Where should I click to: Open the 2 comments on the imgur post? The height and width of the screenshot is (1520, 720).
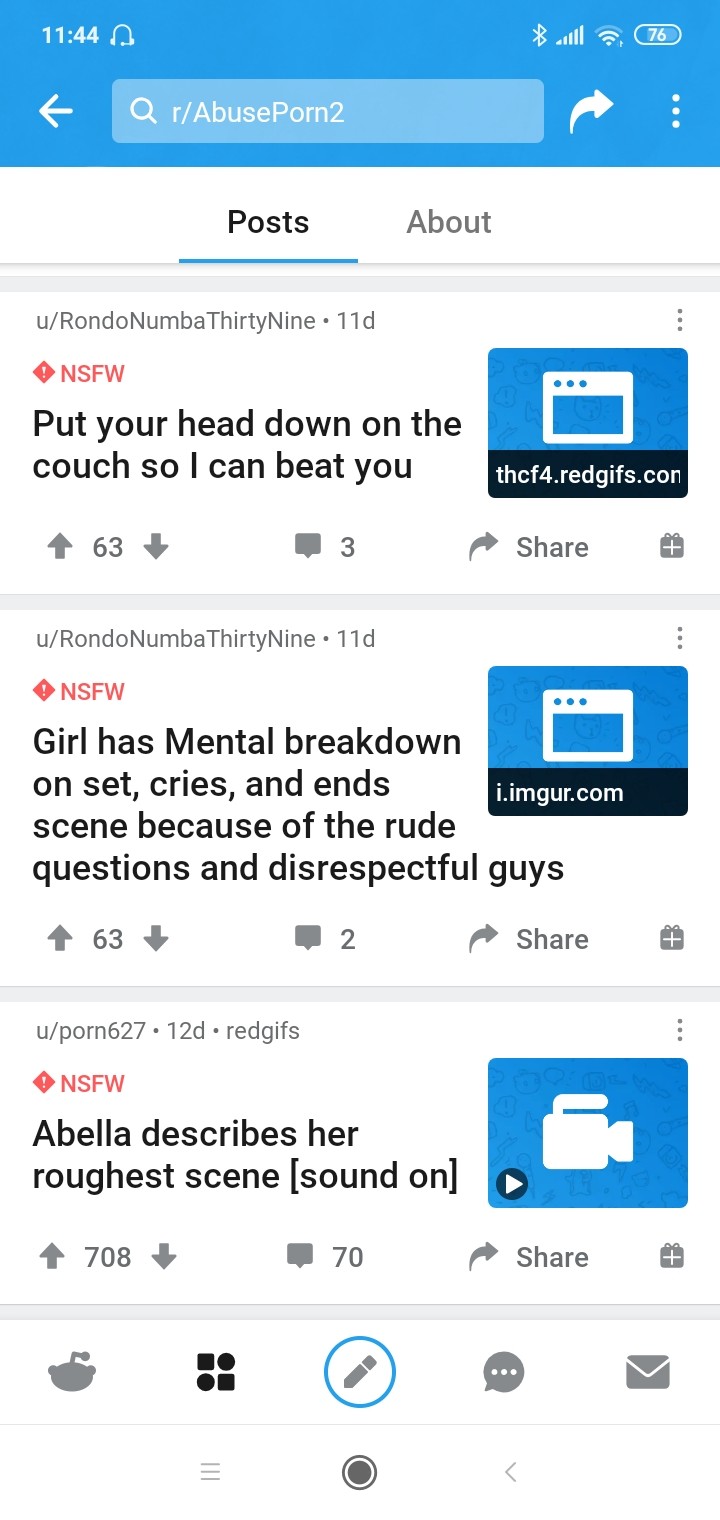(x=326, y=939)
